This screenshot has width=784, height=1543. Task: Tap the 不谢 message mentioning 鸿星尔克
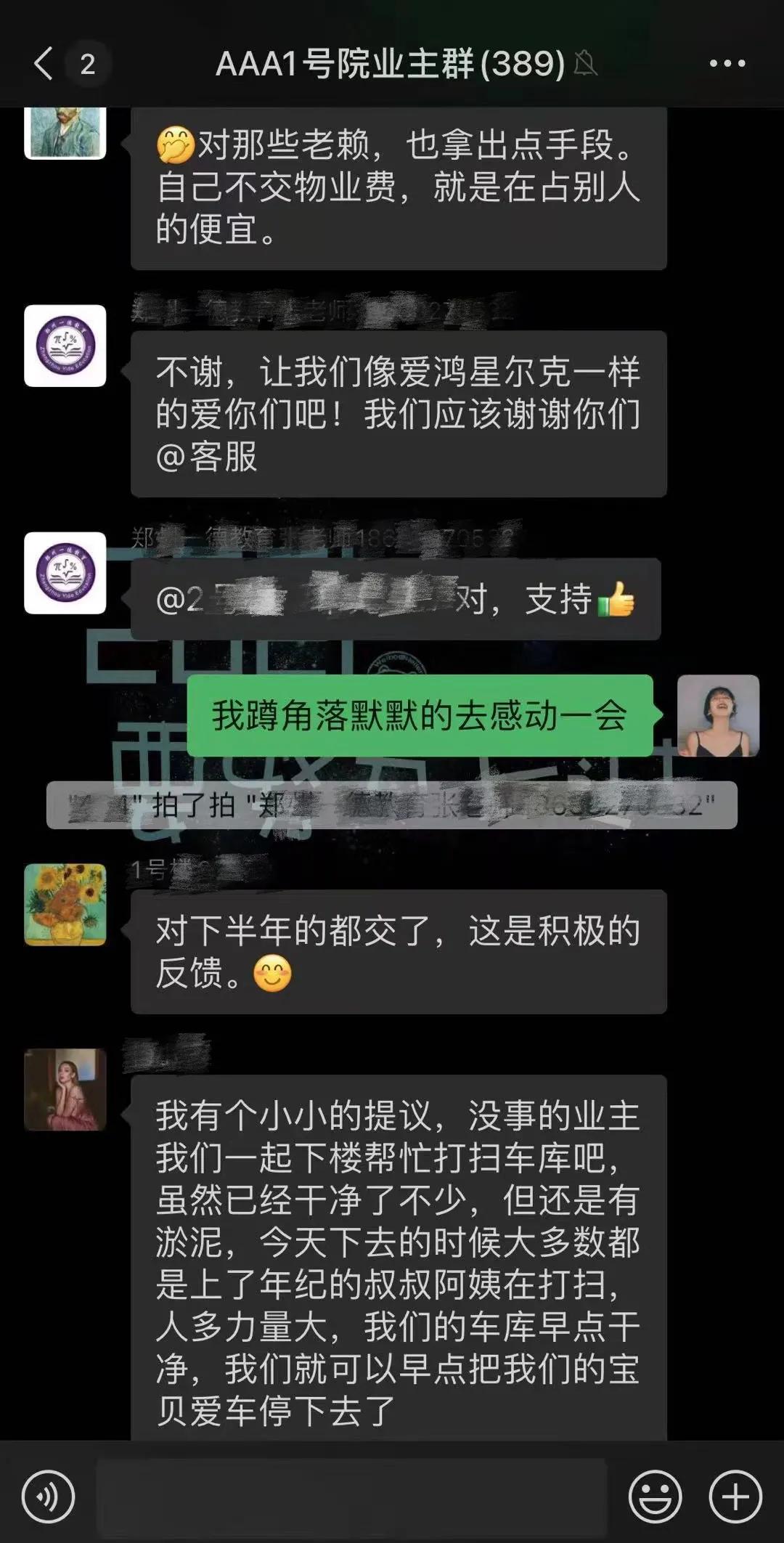(398, 414)
